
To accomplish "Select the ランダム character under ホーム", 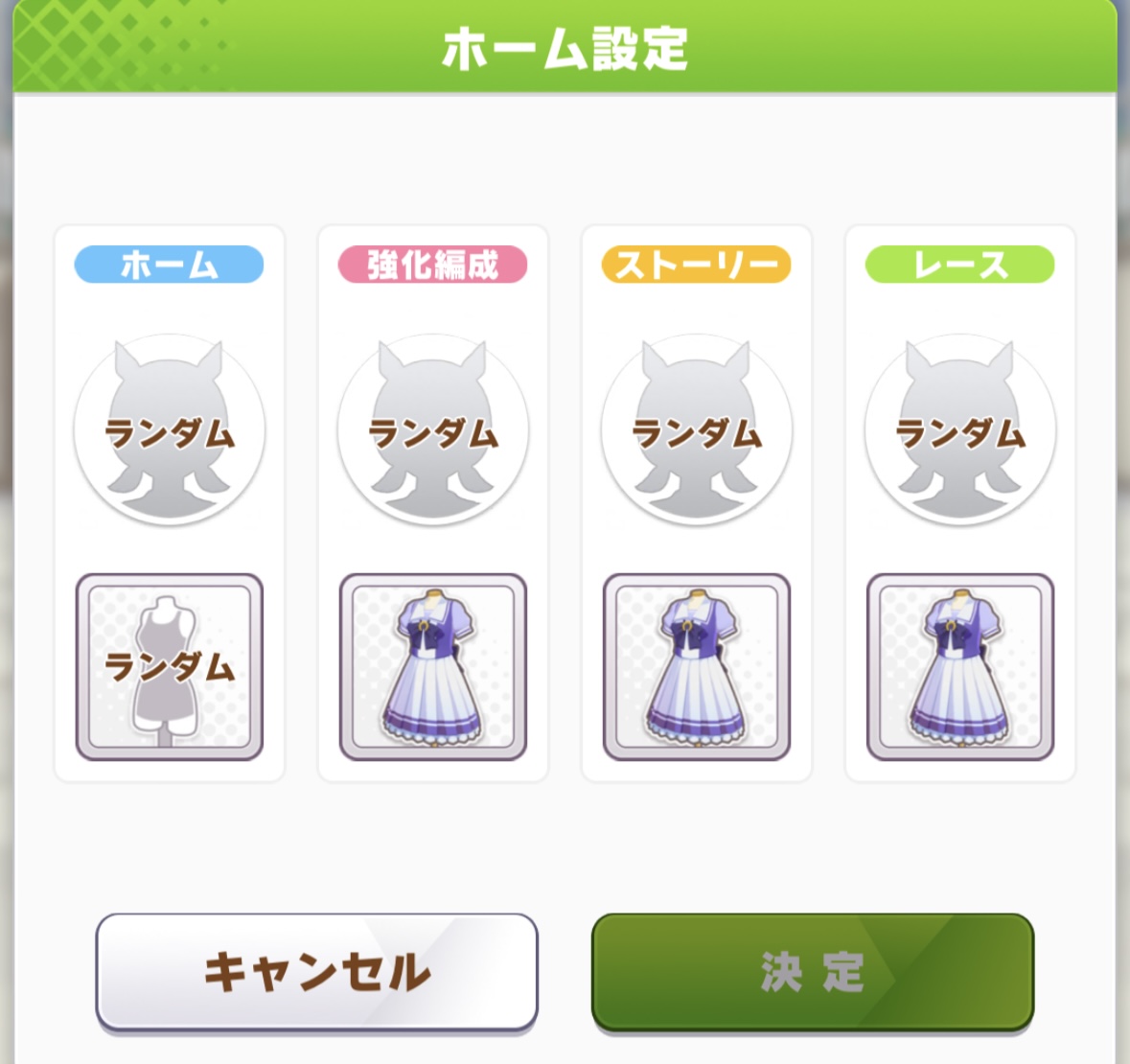I will [170, 431].
